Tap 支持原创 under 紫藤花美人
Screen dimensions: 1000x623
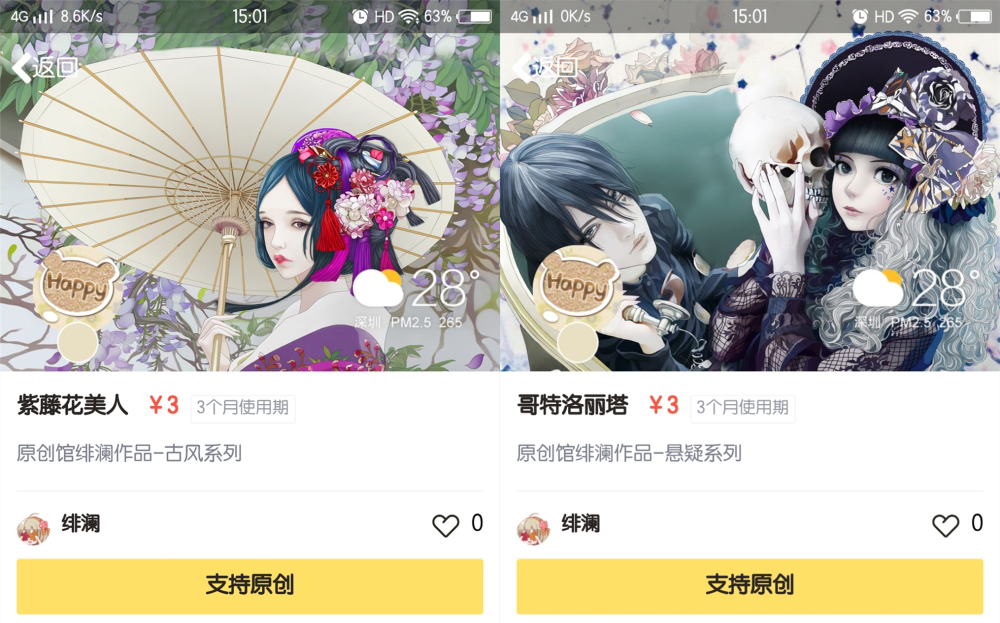click(x=250, y=586)
